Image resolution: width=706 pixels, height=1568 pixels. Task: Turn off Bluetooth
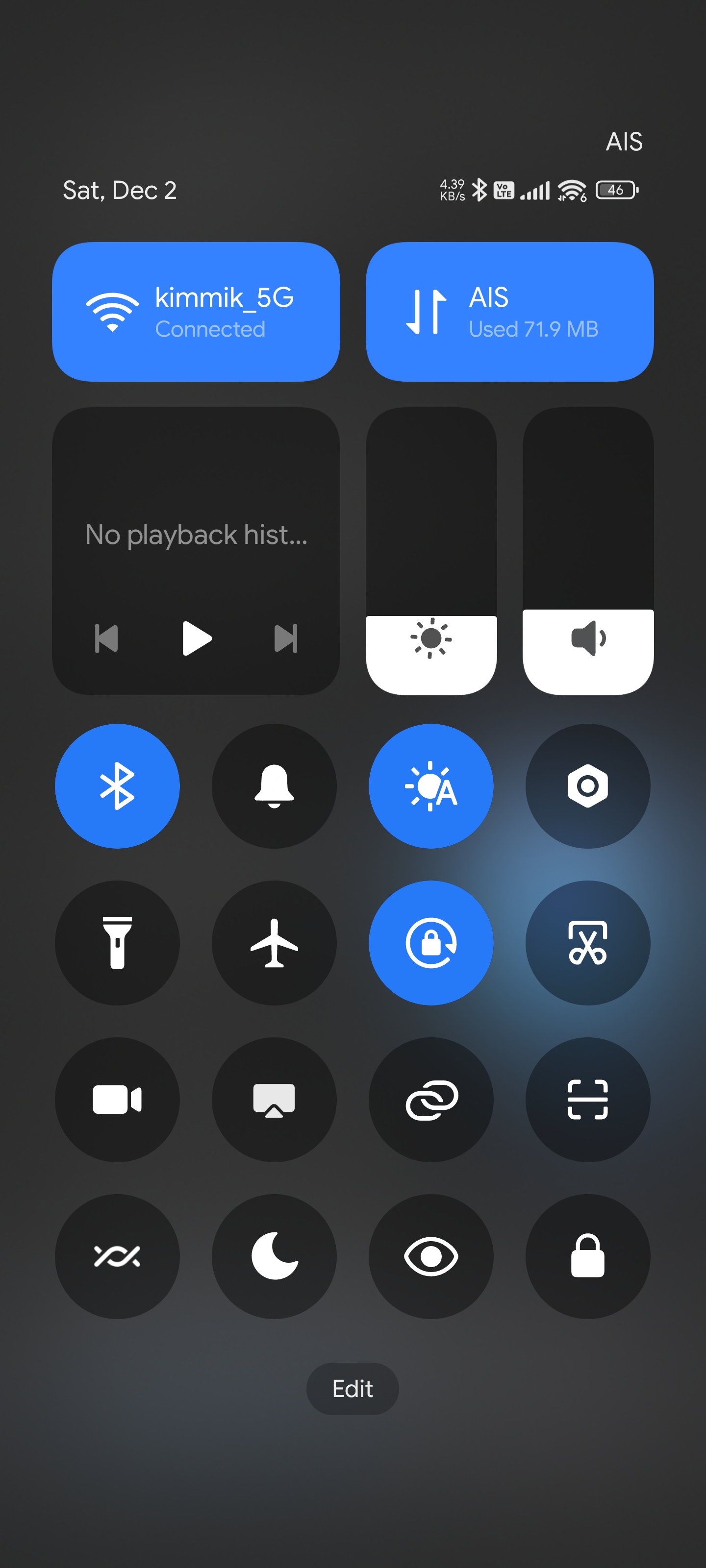[117, 786]
